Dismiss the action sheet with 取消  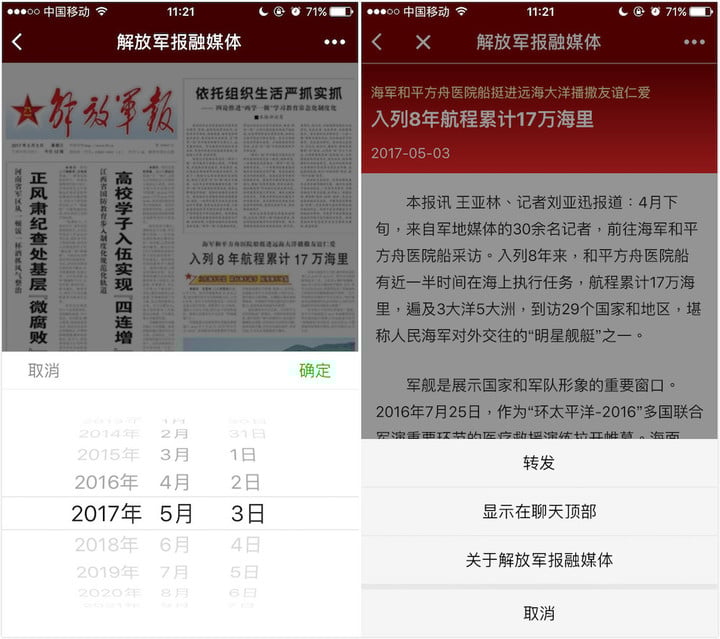click(539, 613)
